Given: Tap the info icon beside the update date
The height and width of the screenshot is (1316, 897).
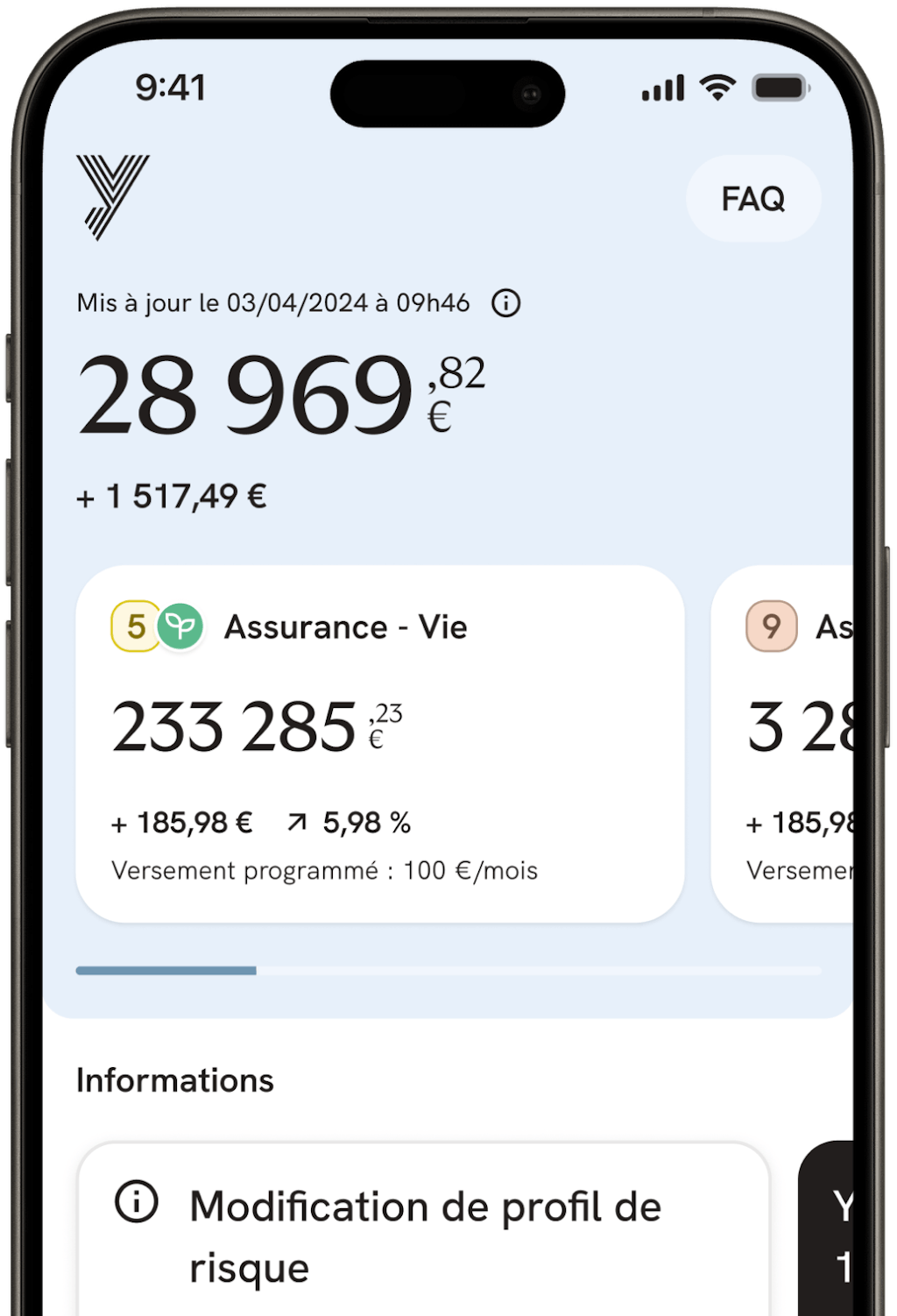Looking at the screenshot, I should [x=505, y=303].
